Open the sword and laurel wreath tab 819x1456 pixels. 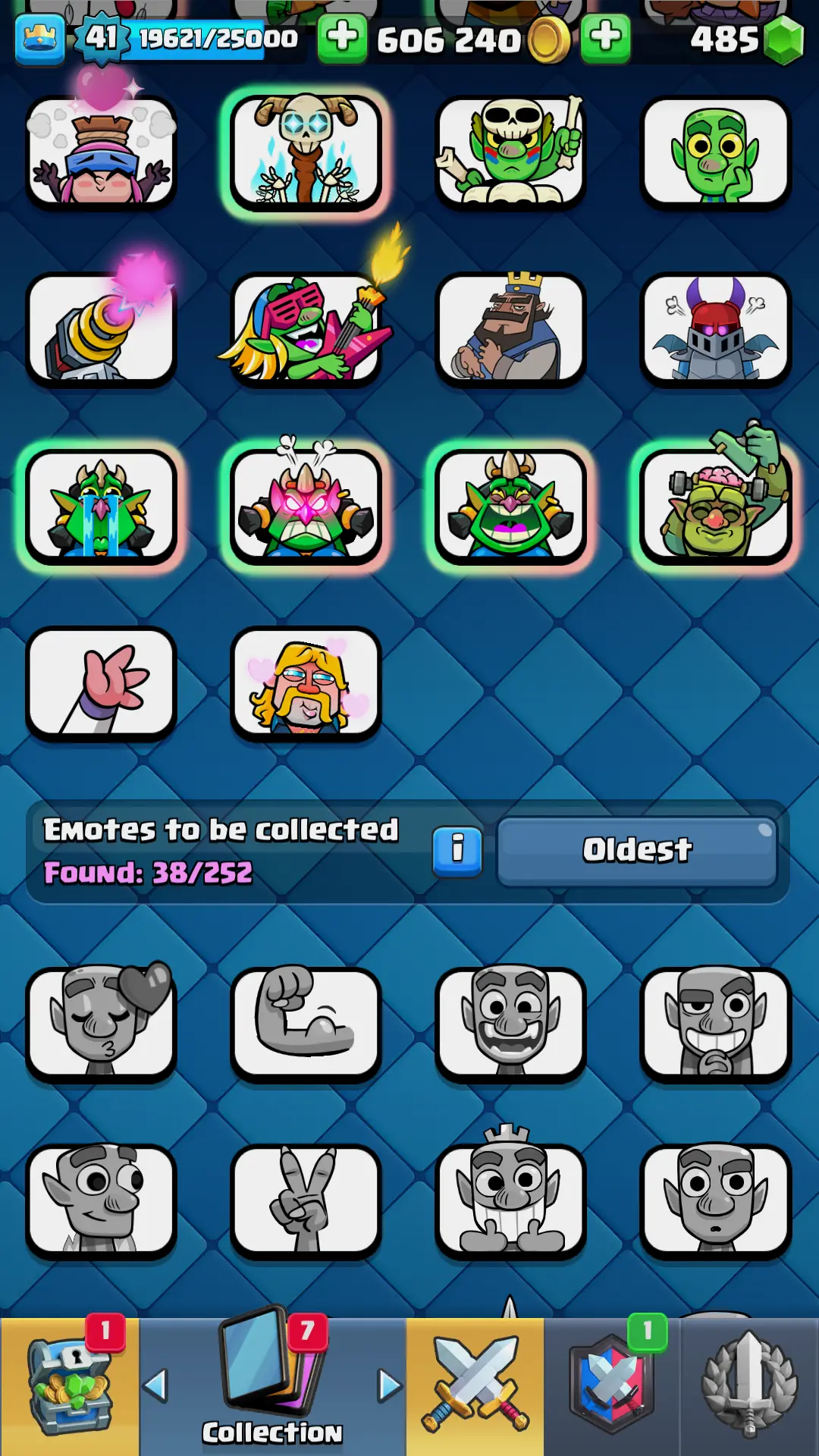(749, 1386)
